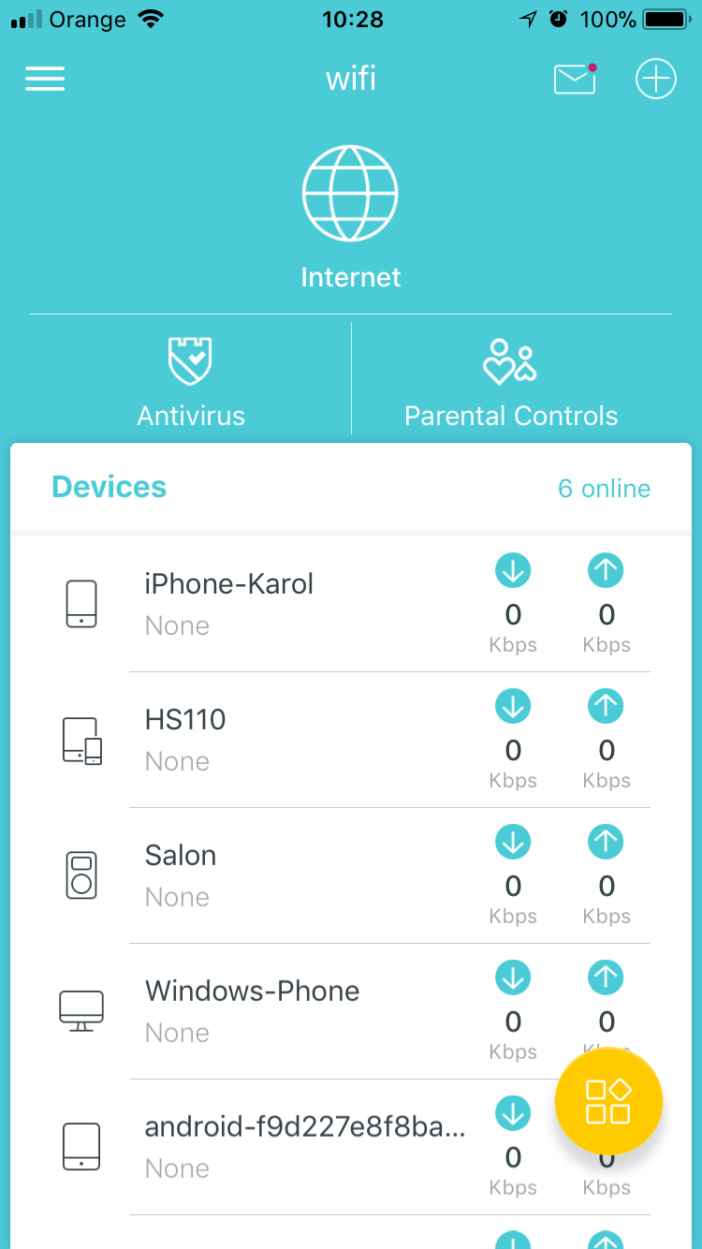The image size is (702, 1249).
Task: Open the android-f9d227e8f8ba device details
Action: 305,1146
